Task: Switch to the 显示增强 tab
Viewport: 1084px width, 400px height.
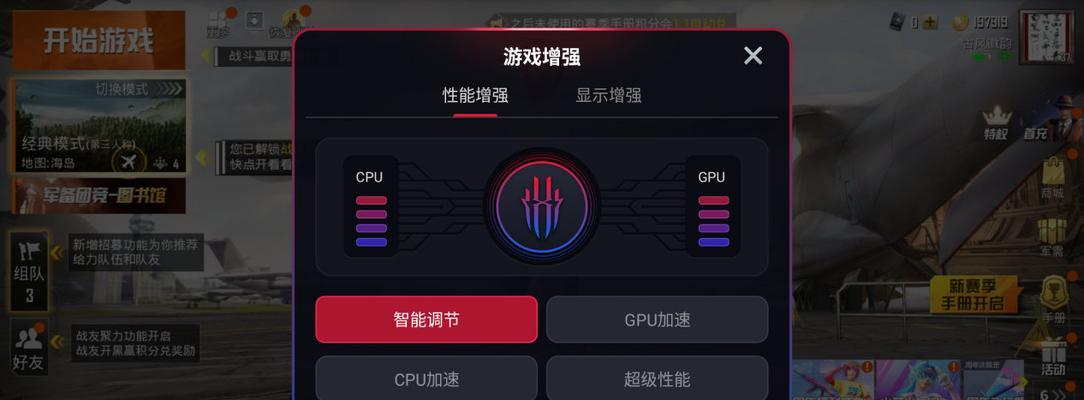Action: coord(608,96)
